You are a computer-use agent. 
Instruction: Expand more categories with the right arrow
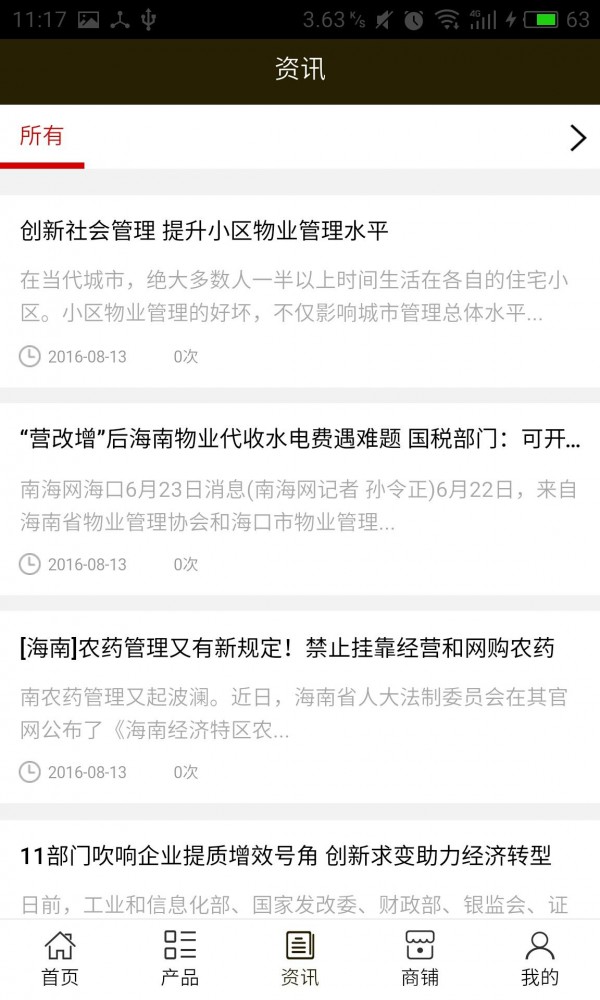click(x=577, y=138)
